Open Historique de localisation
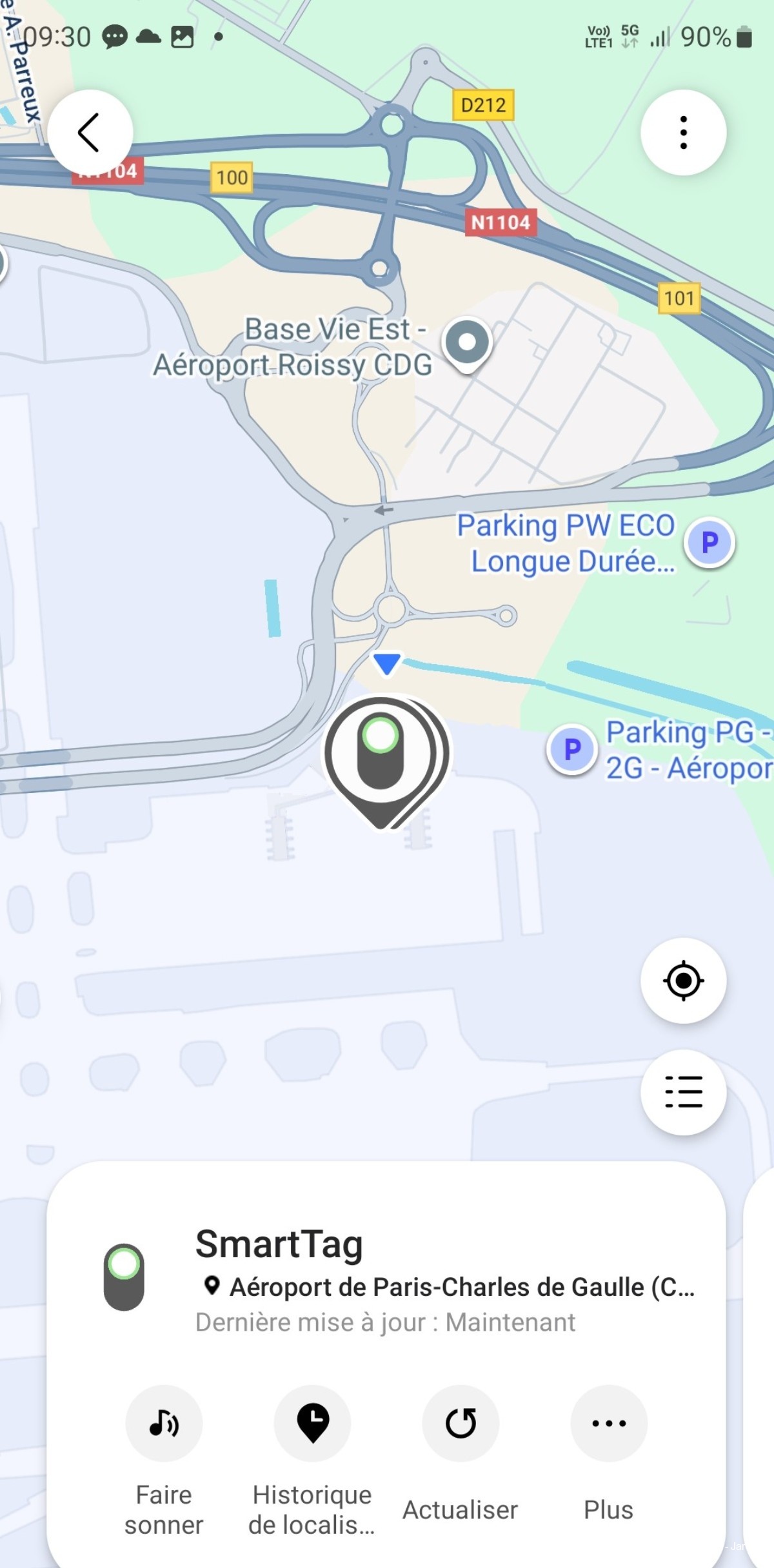Image resolution: width=774 pixels, height=1568 pixels. click(312, 1424)
